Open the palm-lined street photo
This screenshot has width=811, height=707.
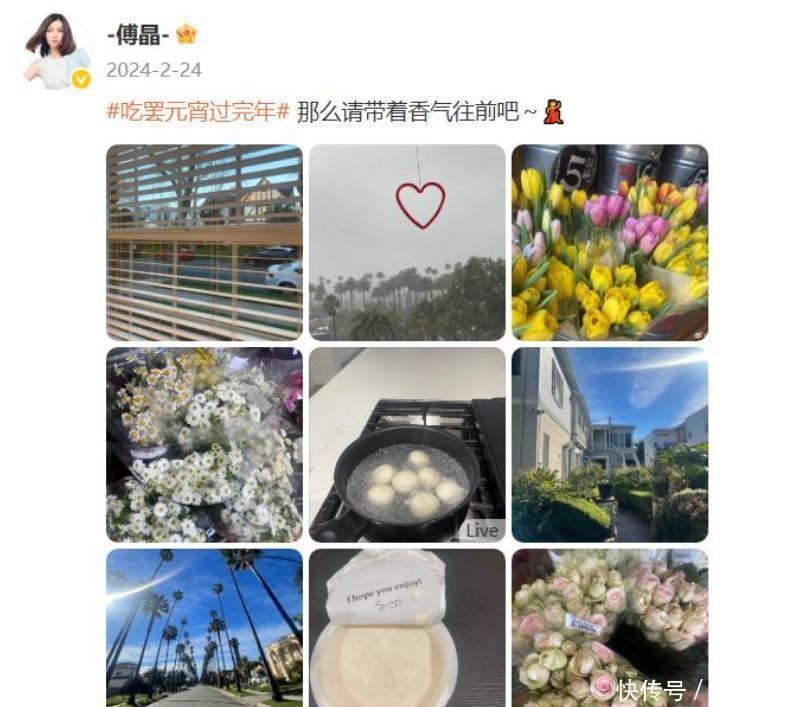(204, 627)
